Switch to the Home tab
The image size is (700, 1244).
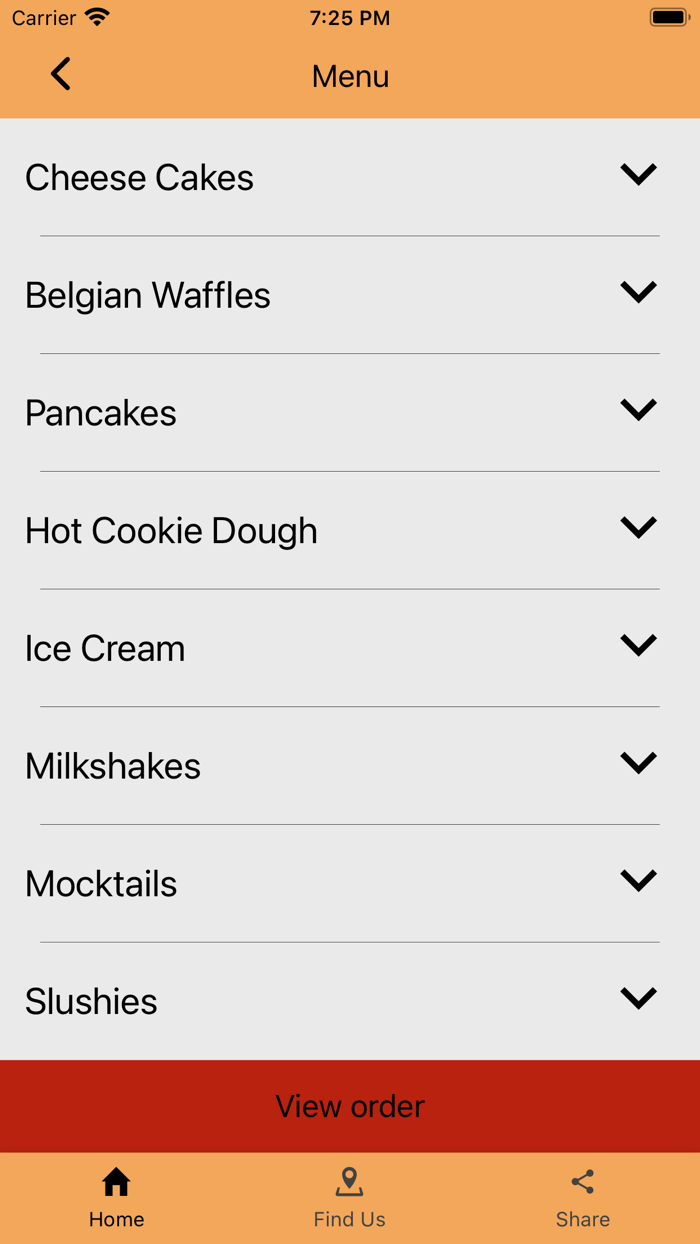(116, 1198)
